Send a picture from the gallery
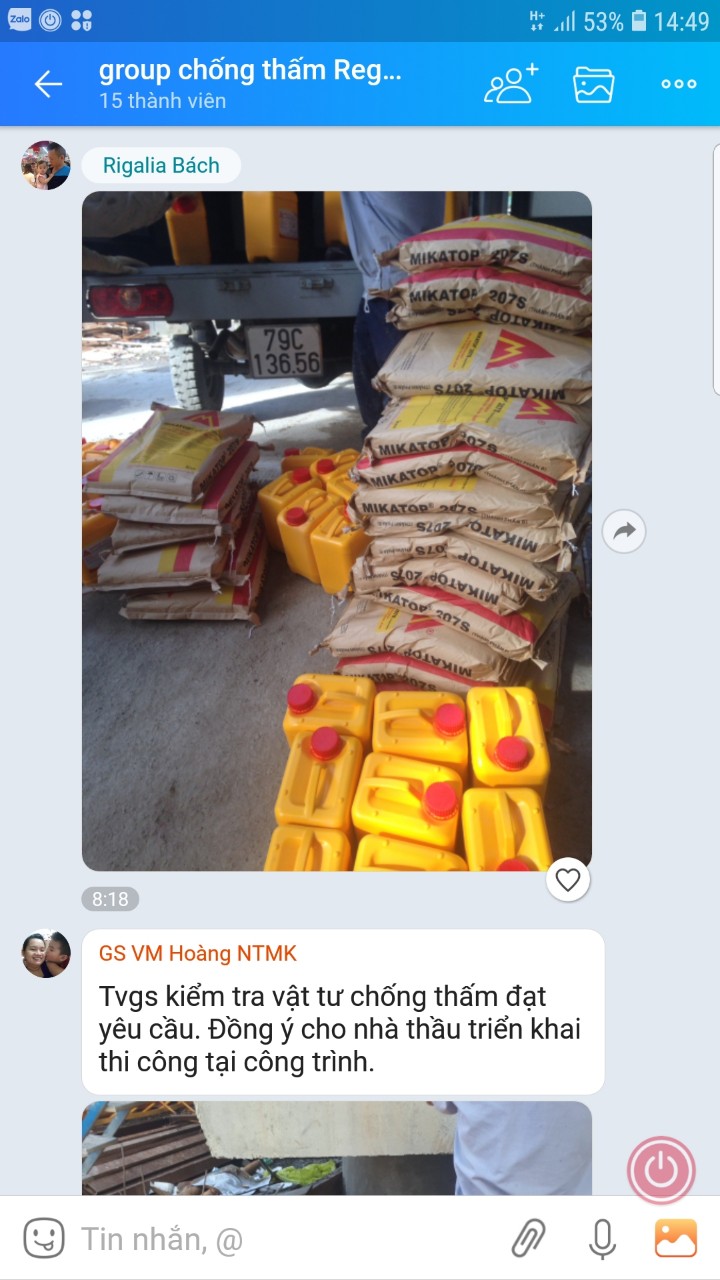The height and width of the screenshot is (1280, 720). tap(675, 1239)
